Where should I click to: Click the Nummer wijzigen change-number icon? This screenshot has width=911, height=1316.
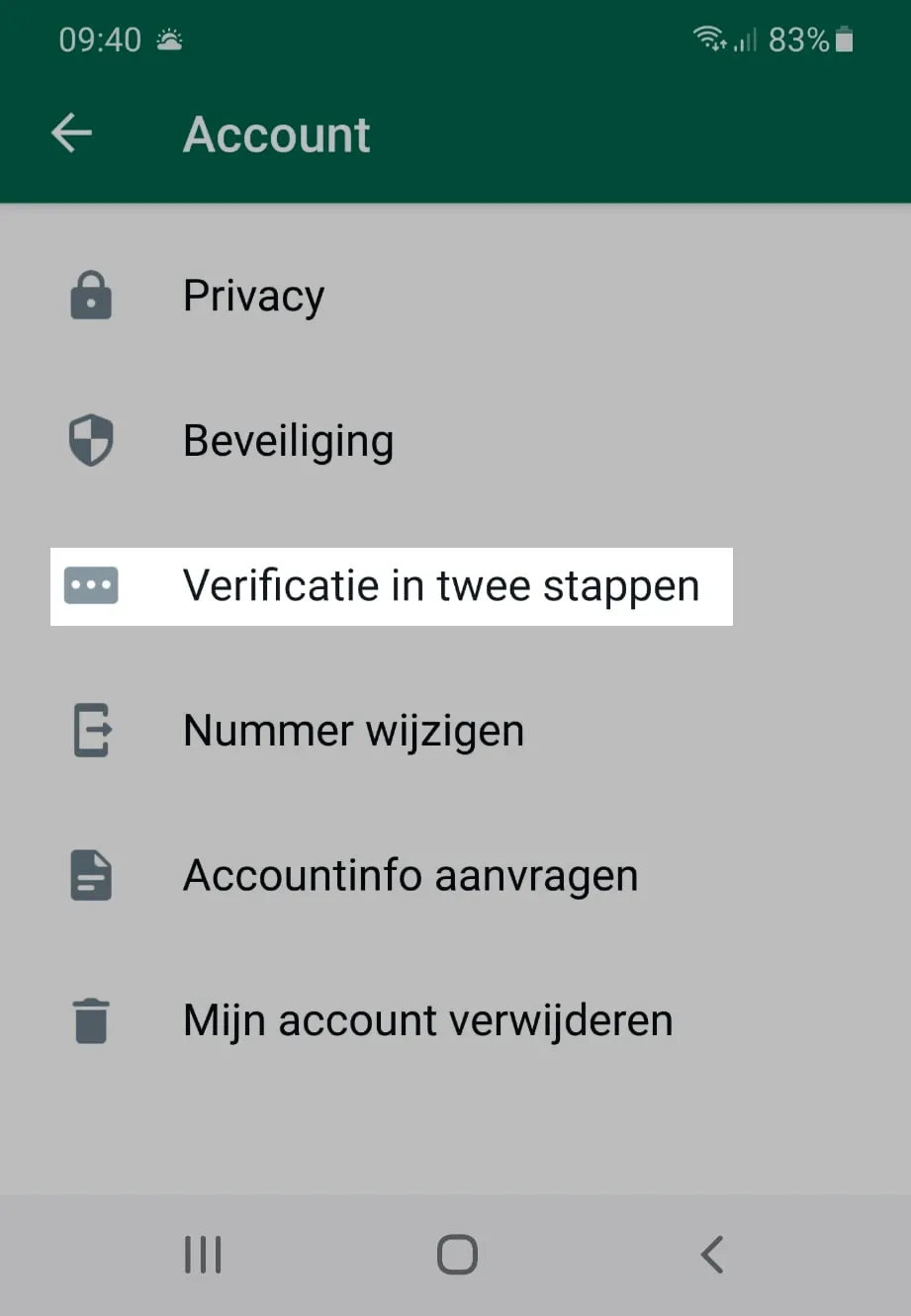90,730
